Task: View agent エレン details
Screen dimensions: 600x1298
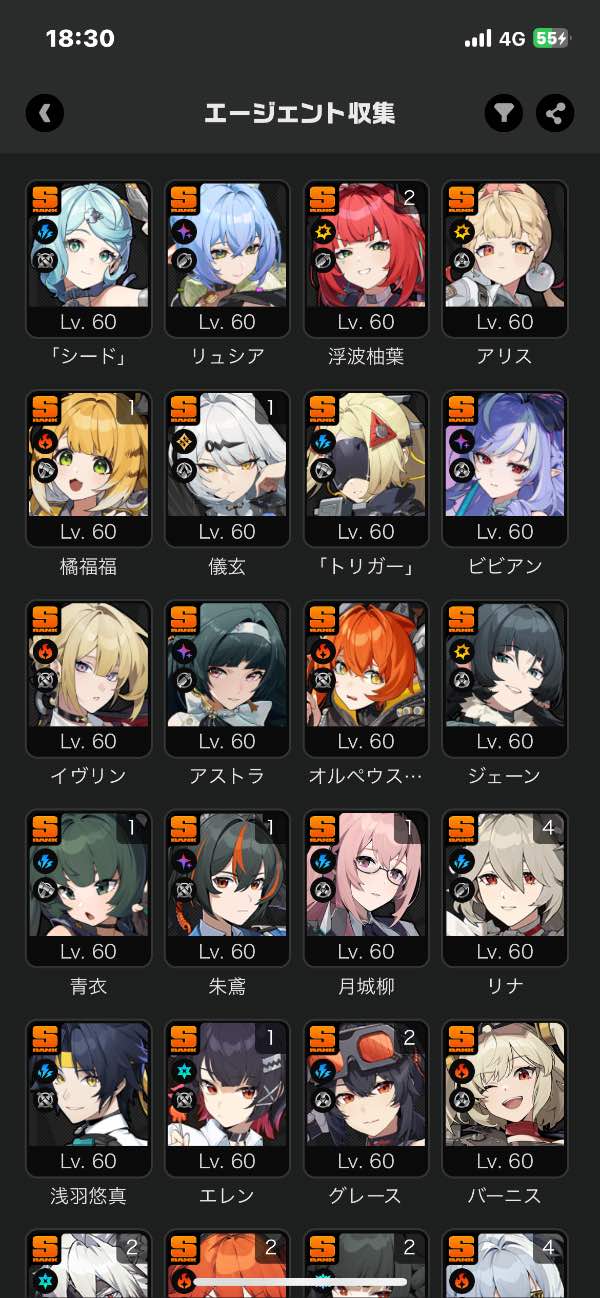Action: tap(227, 1099)
